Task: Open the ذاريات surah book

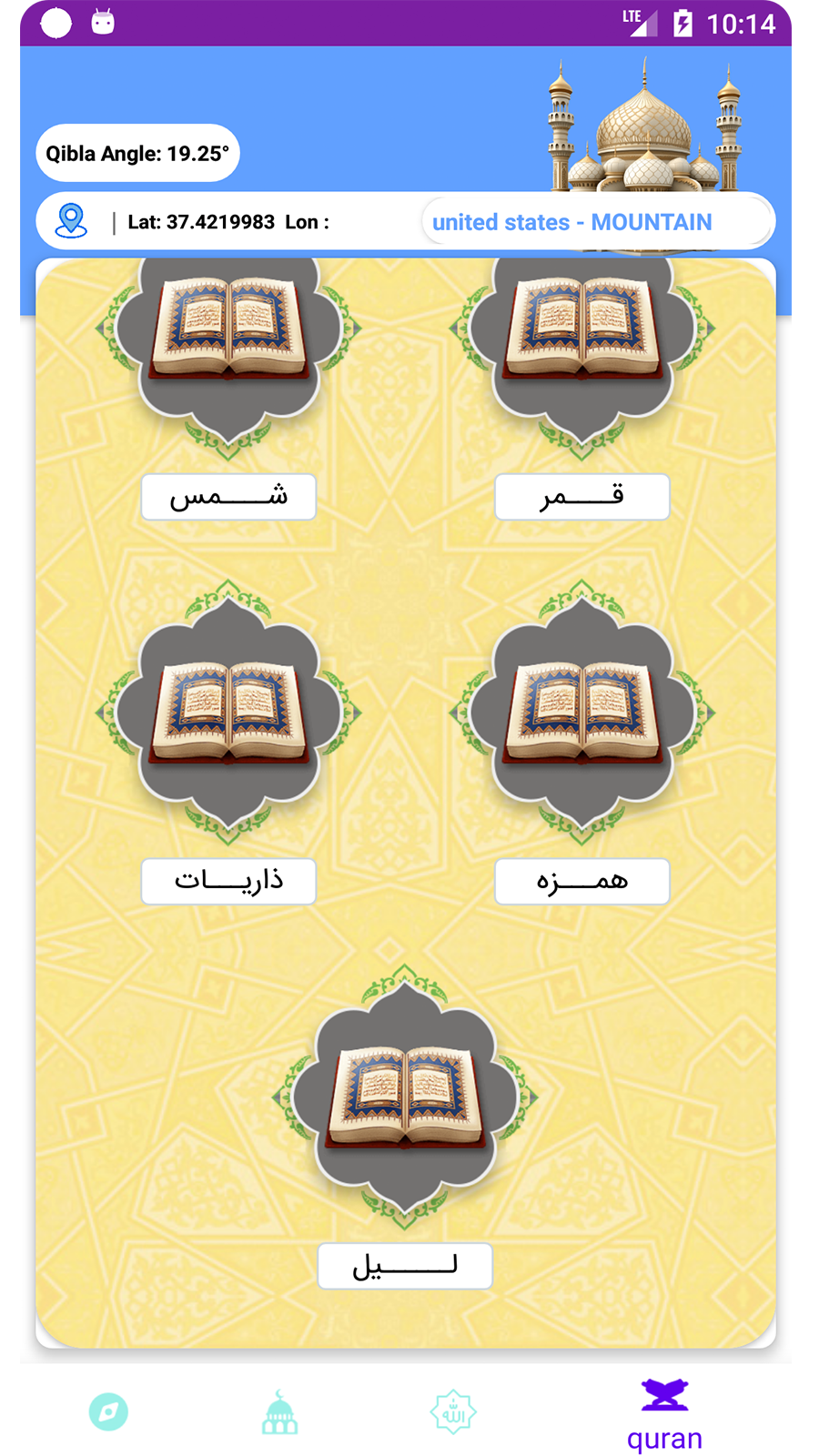Action: [x=228, y=716]
